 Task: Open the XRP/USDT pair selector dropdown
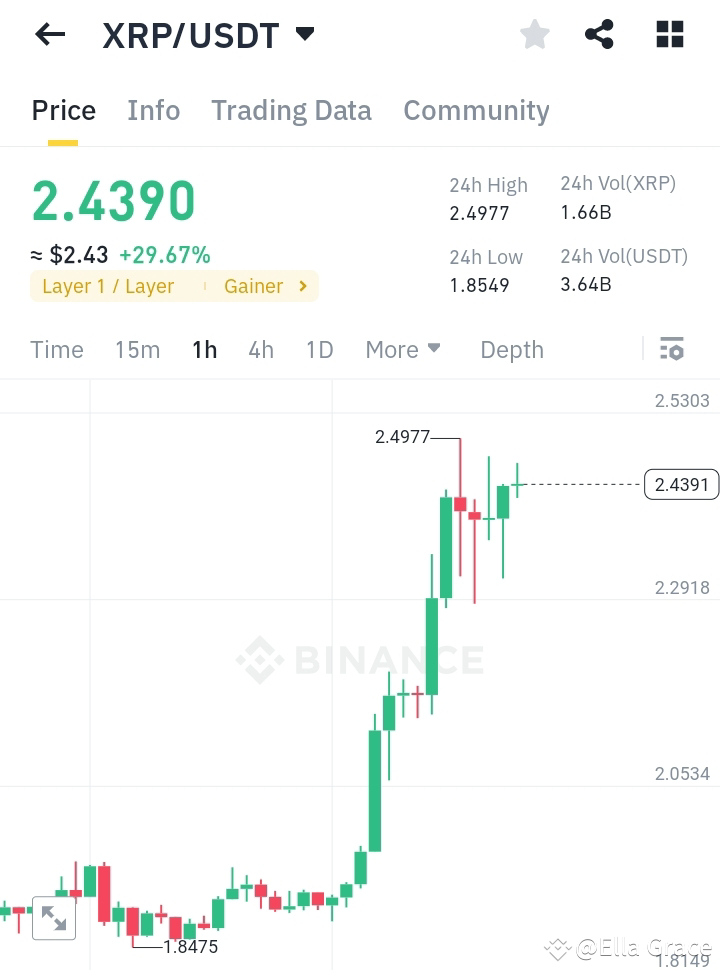(x=305, y=33)
